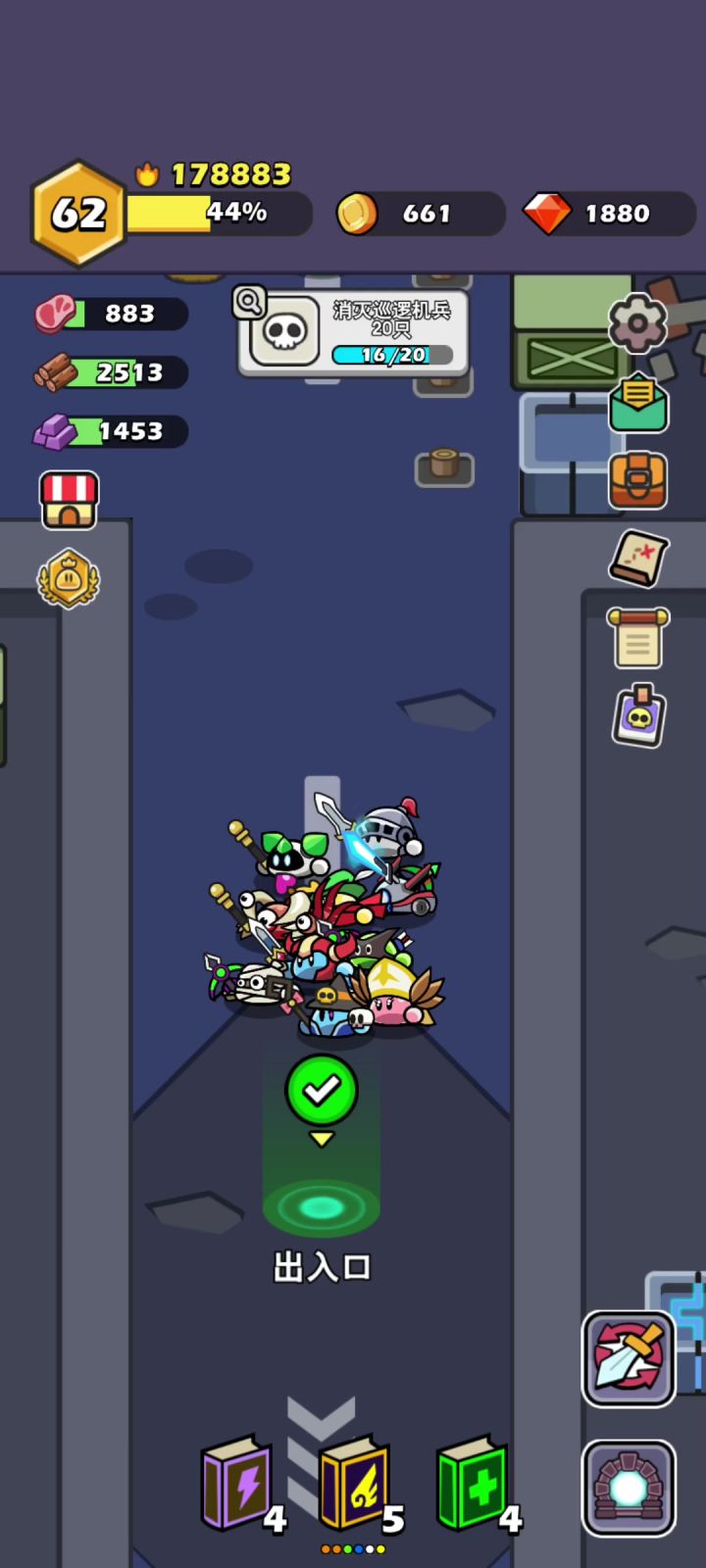Open the orange backpack inventory
Viewport: 706px width, 1568px height.
[x=638, y=480]
